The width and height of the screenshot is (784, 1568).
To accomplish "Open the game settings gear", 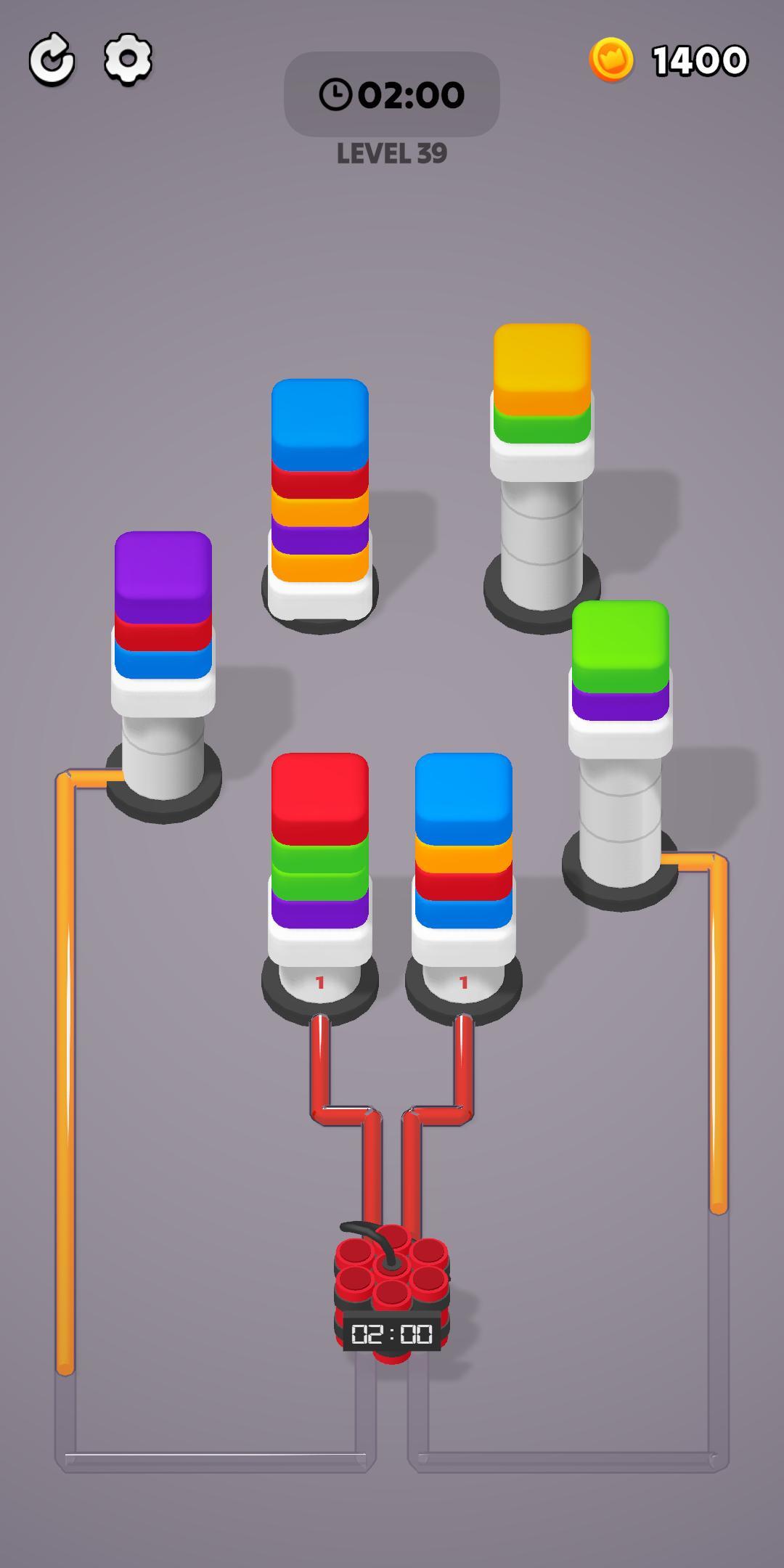I will pos(128,59).
